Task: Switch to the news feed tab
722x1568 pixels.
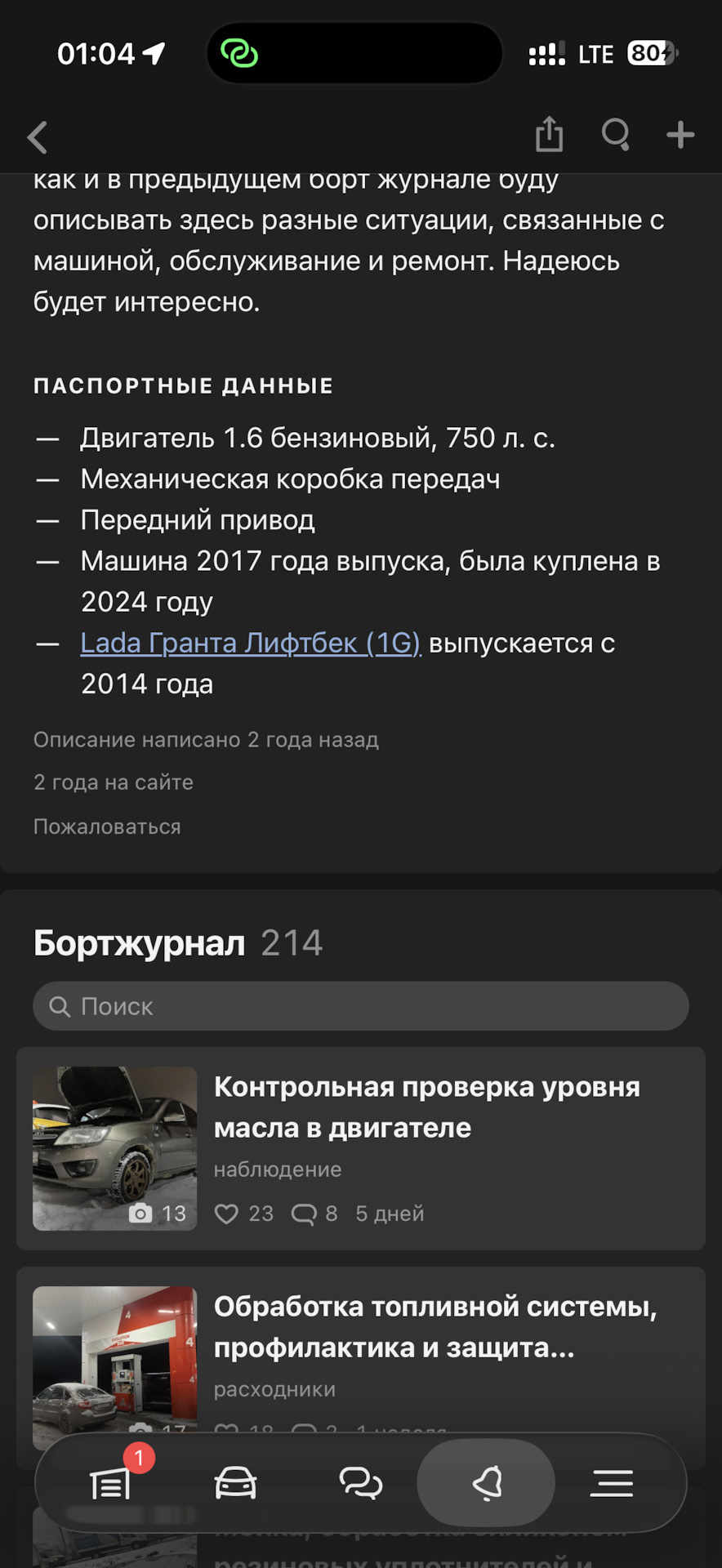Action: pyautogui.click(x=111, y=1483)
